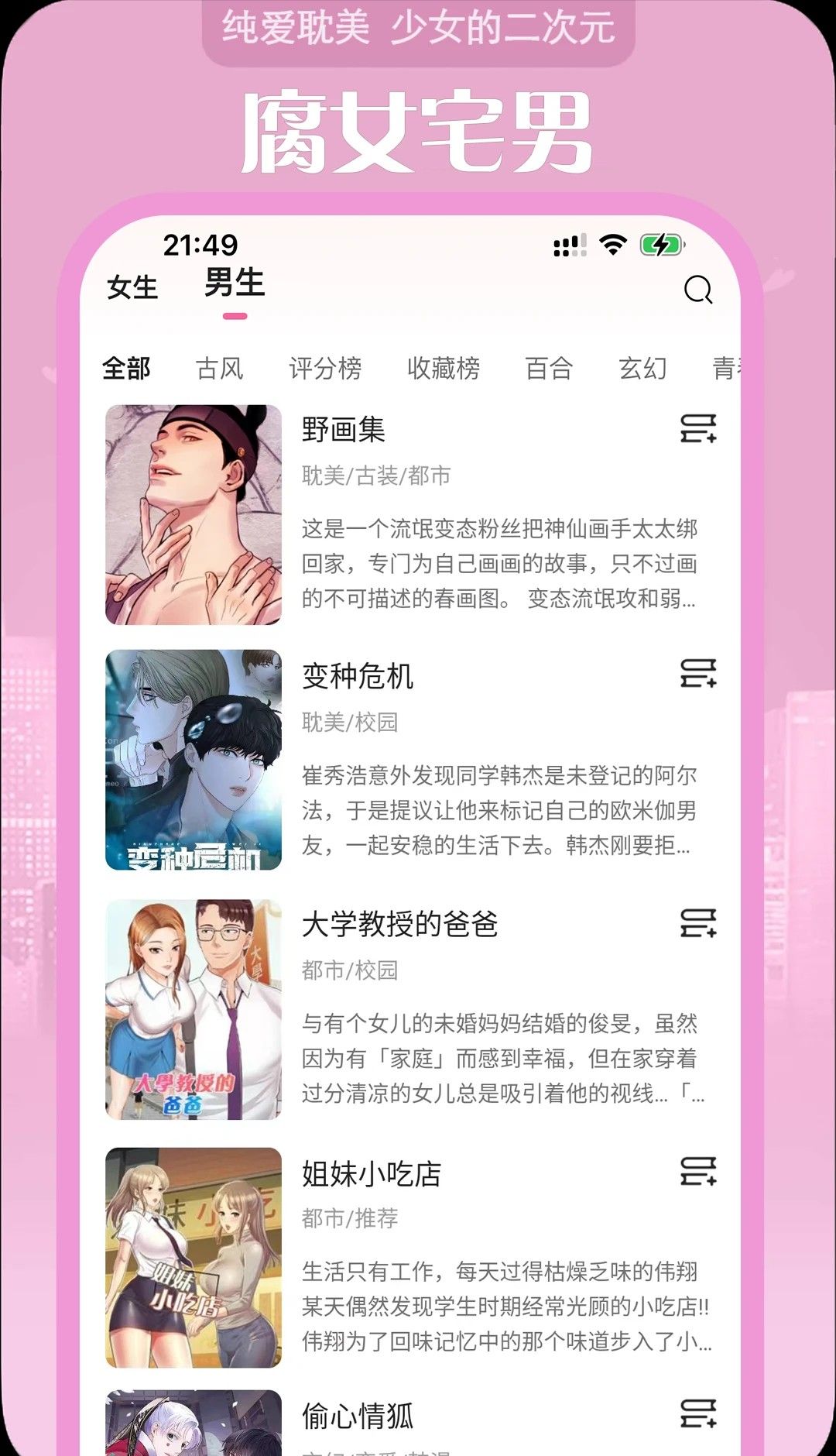The height and width of the screenshot is (1456, 836).
Task: Open the 玄幻 category tab
Action: click(x=643, y=369)
